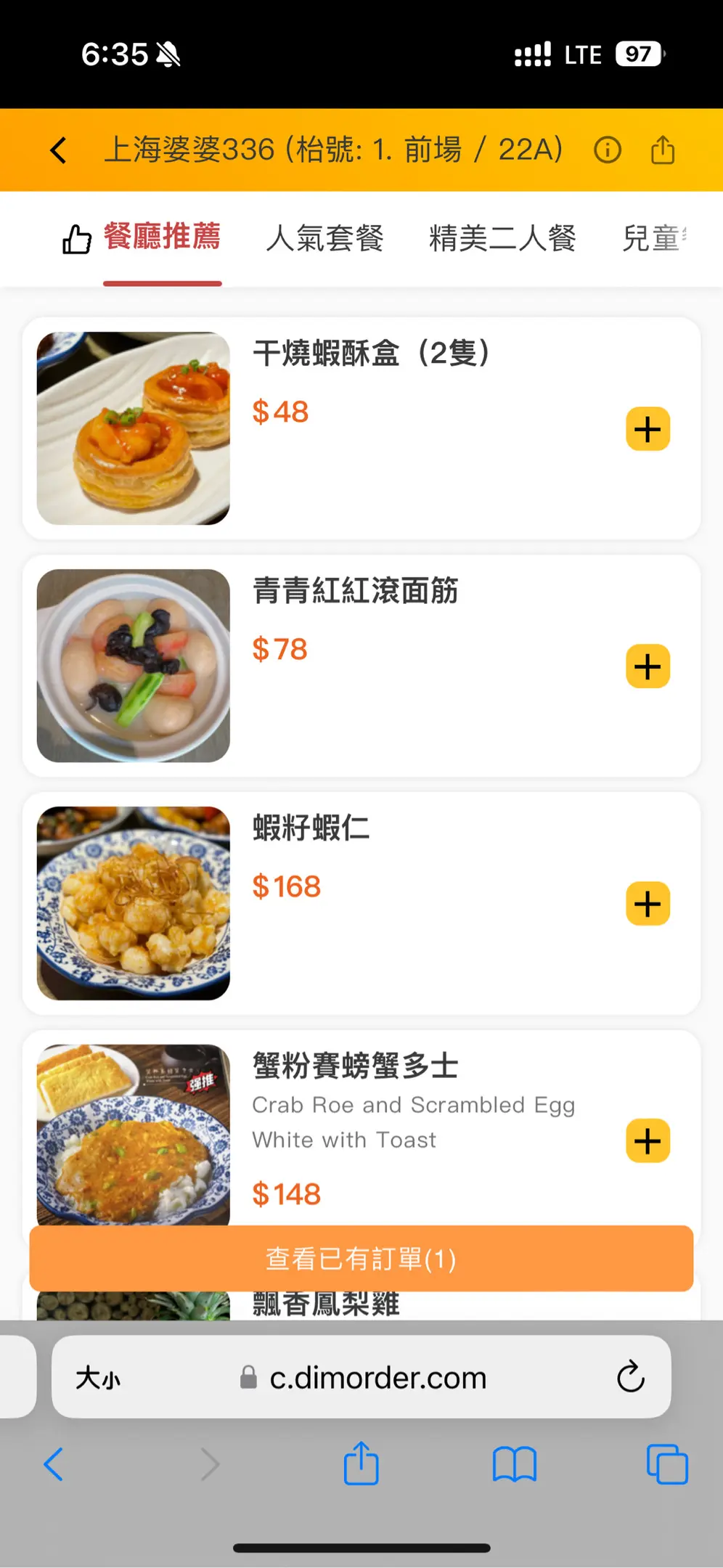
Task: Open the 干燒蝦酥盒 dish photo
Action: (x=134, y=428)
